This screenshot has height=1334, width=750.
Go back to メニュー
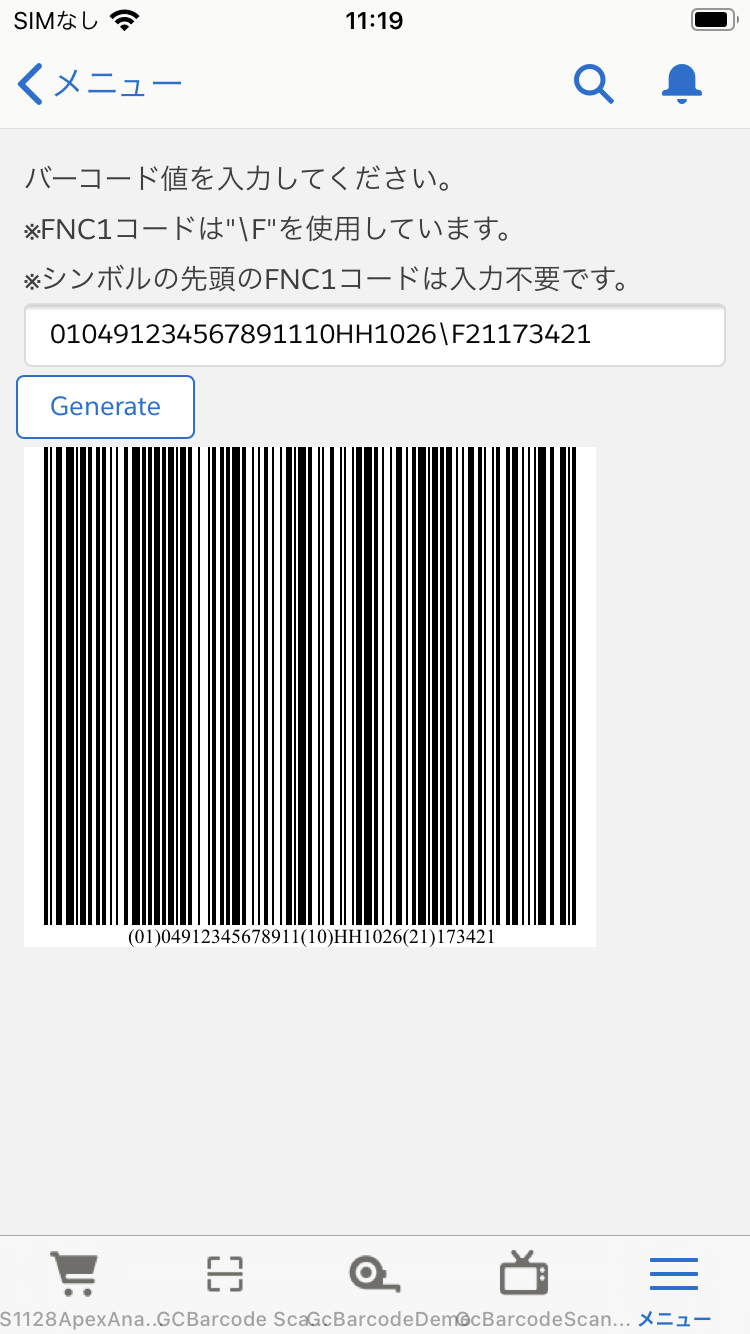click(98, 84)
